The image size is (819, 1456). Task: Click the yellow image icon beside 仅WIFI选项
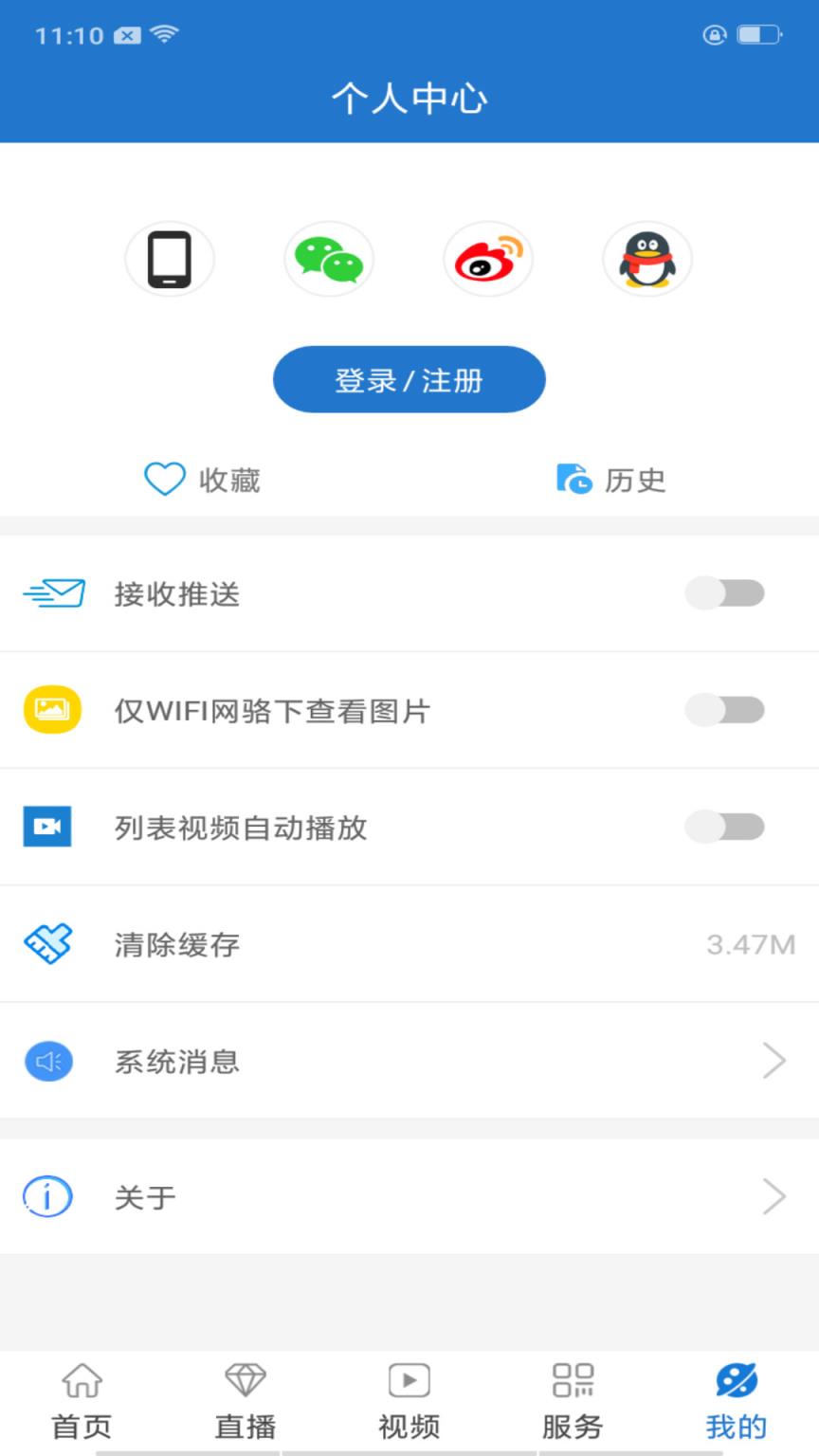tap(48, 710)
